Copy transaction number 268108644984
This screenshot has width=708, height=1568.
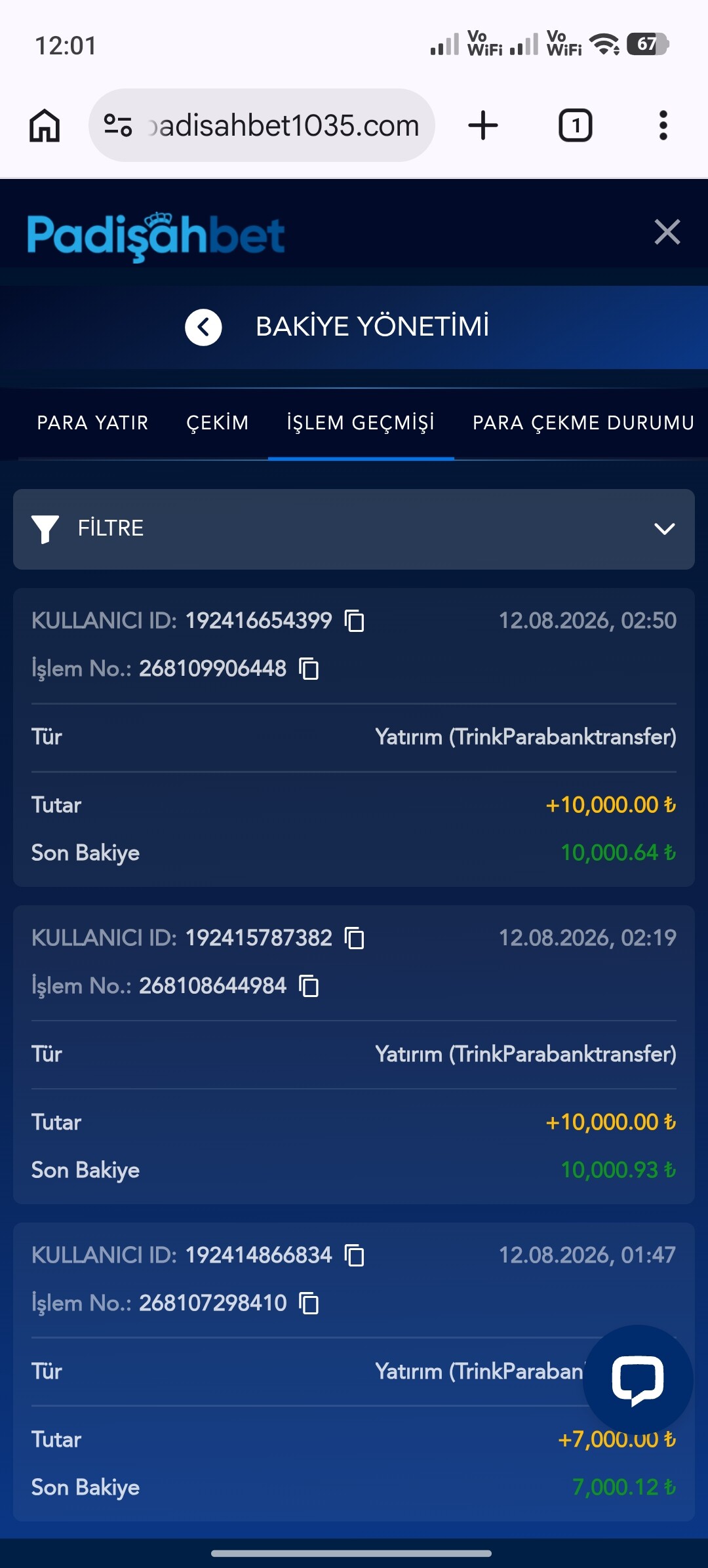309,986
